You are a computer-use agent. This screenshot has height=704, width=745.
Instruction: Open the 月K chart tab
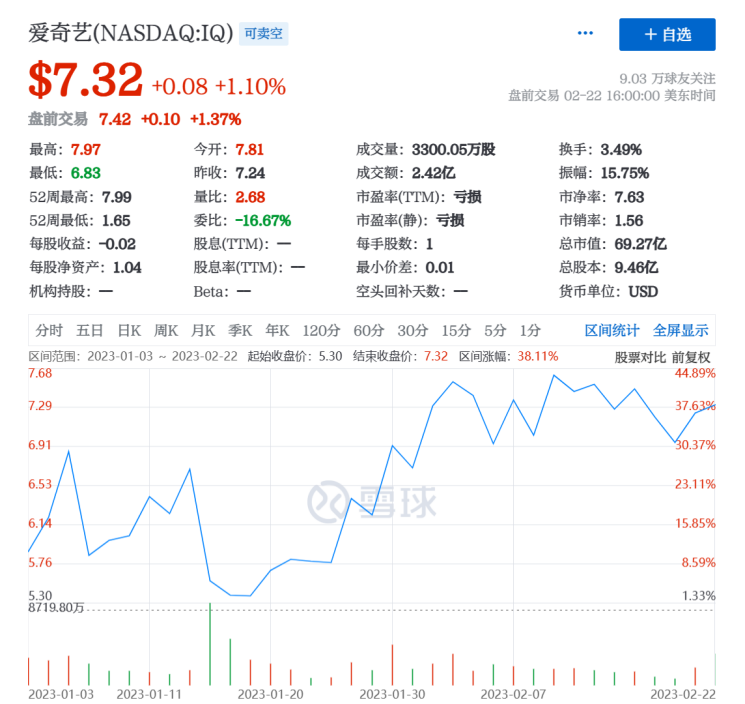[203, 330]
